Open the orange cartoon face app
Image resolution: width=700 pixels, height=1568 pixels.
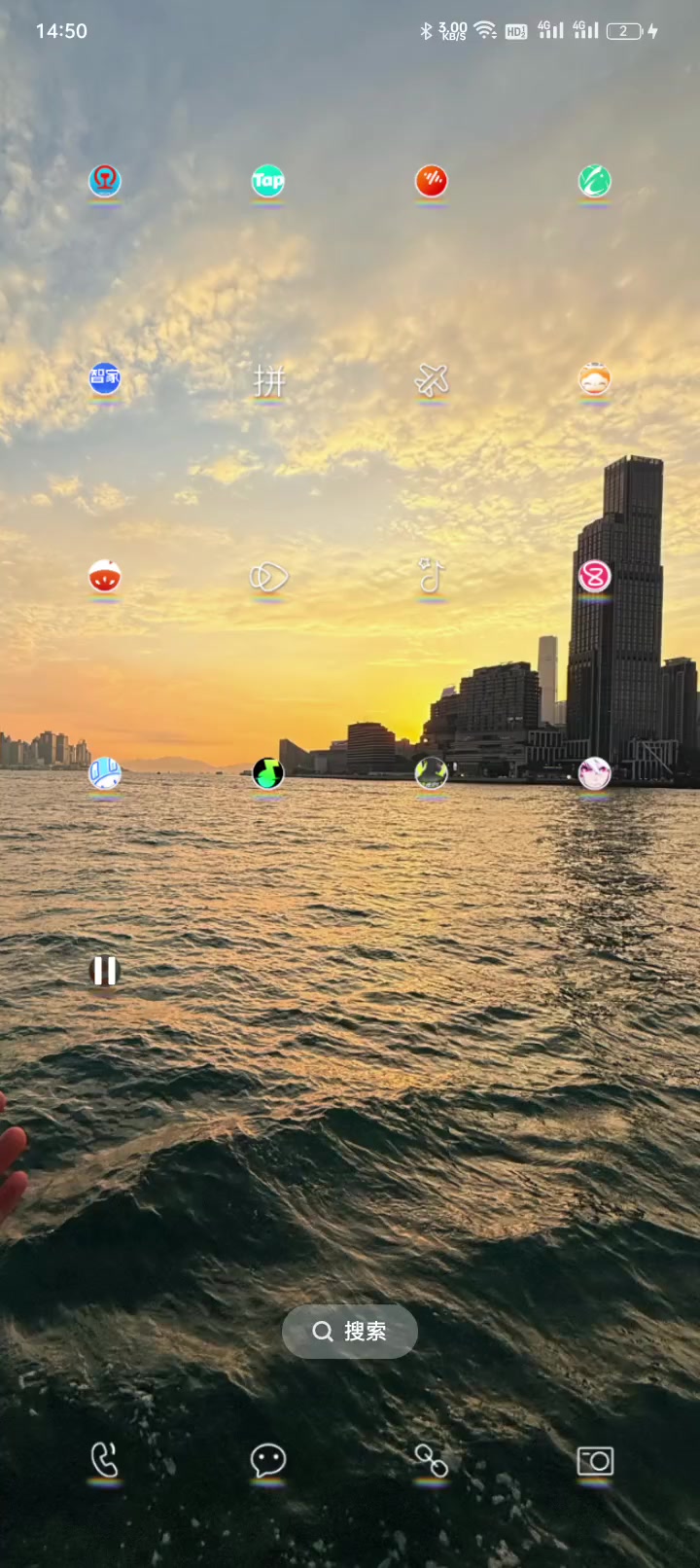[595, 378]
